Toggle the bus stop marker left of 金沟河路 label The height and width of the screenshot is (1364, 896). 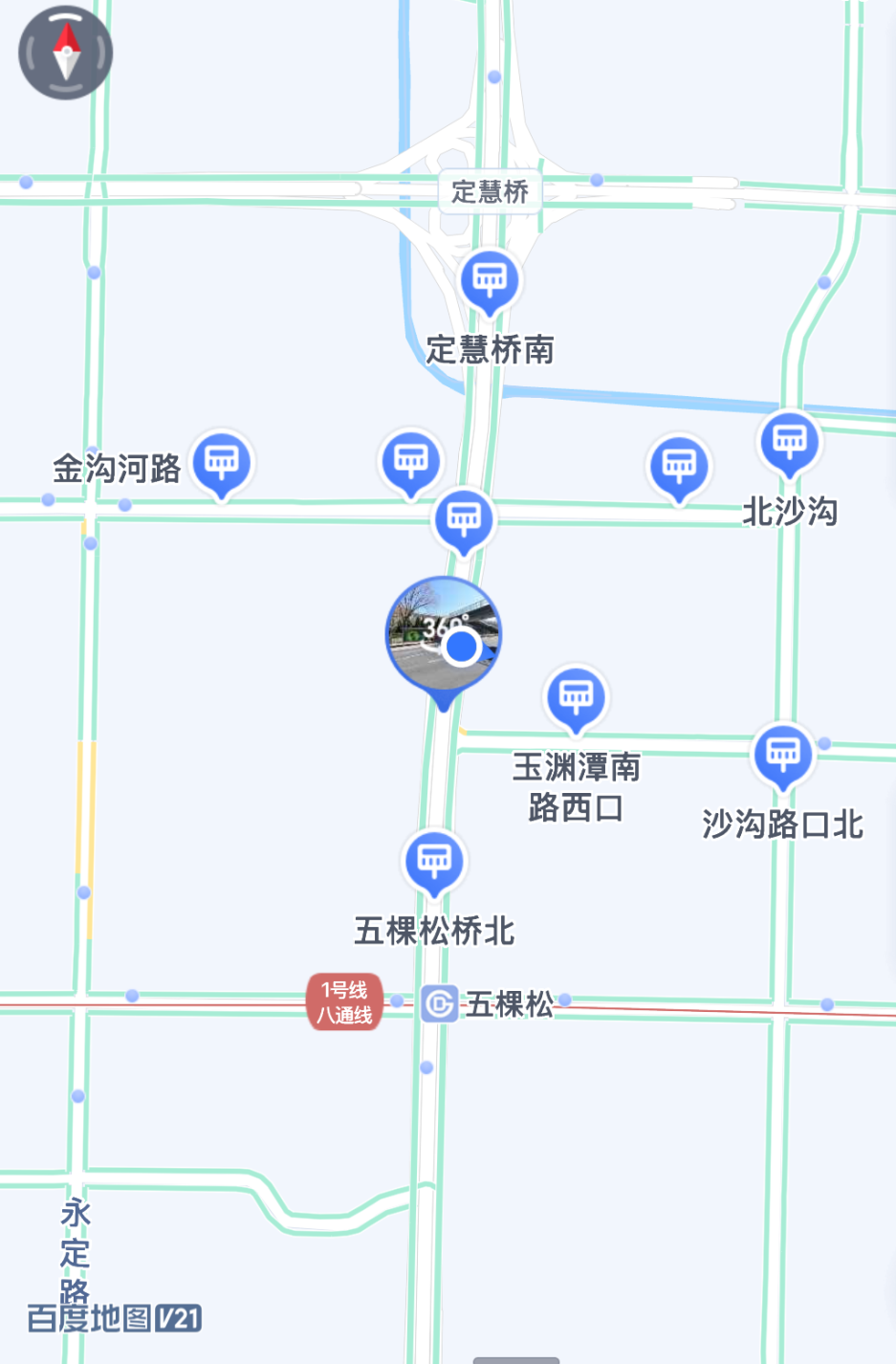point(221,462)
